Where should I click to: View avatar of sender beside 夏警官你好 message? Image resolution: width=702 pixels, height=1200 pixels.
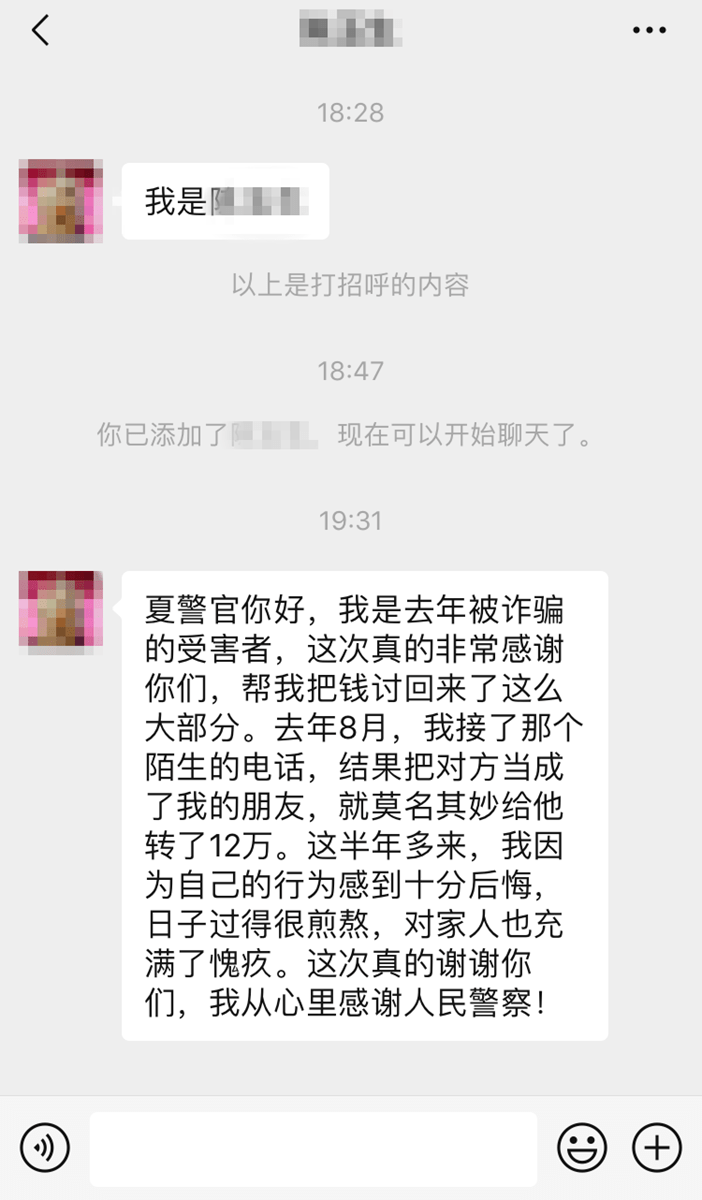[61, 611]
